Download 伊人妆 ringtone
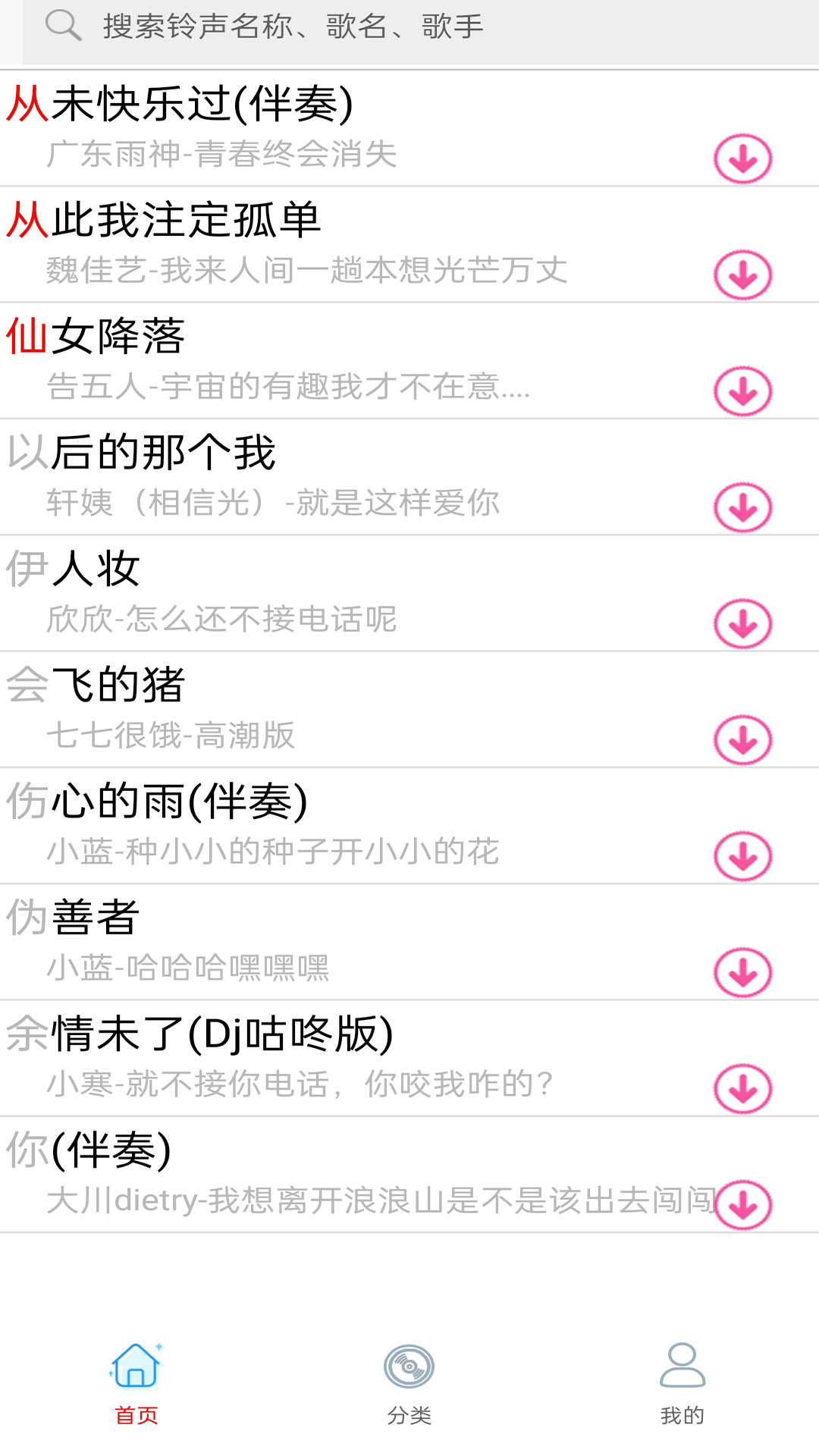 743,624
